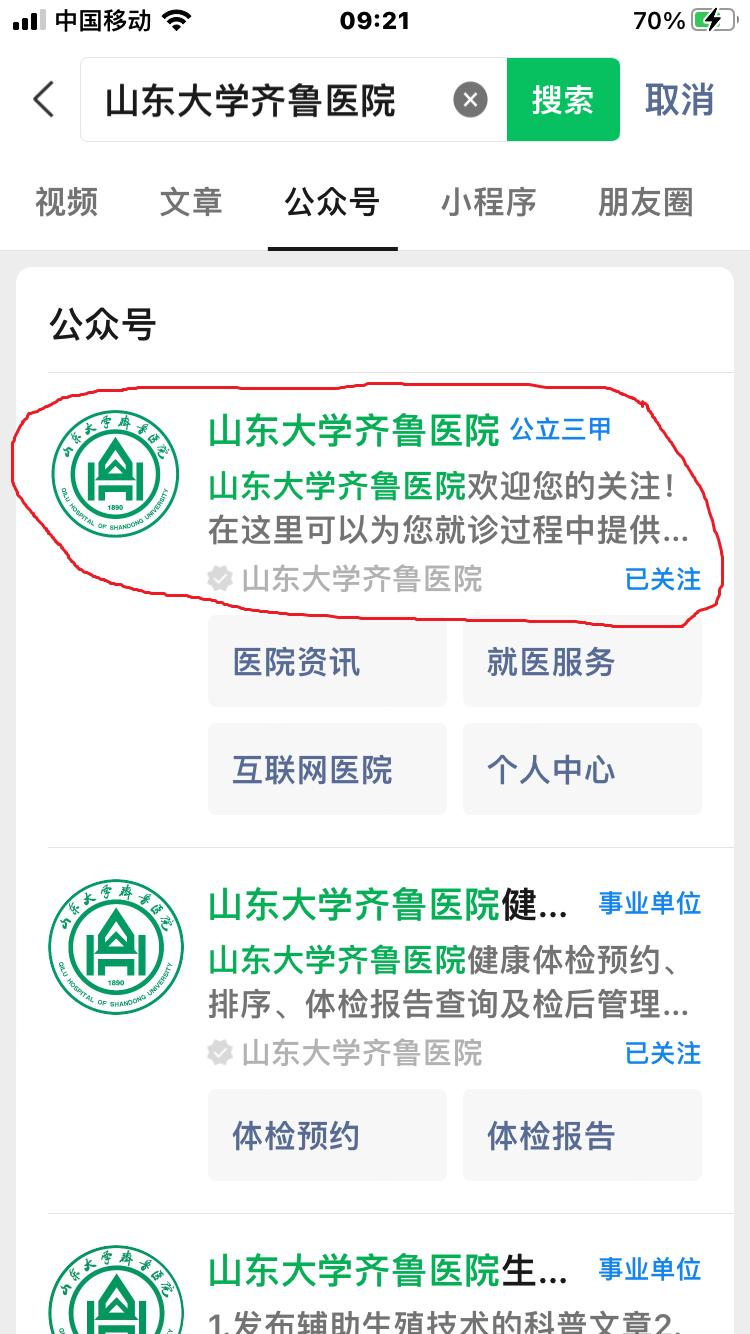Screen dimensions: 750x1334
Task: Tap 已关注 on the 健康体检 account
Action: pos(663,1053)
